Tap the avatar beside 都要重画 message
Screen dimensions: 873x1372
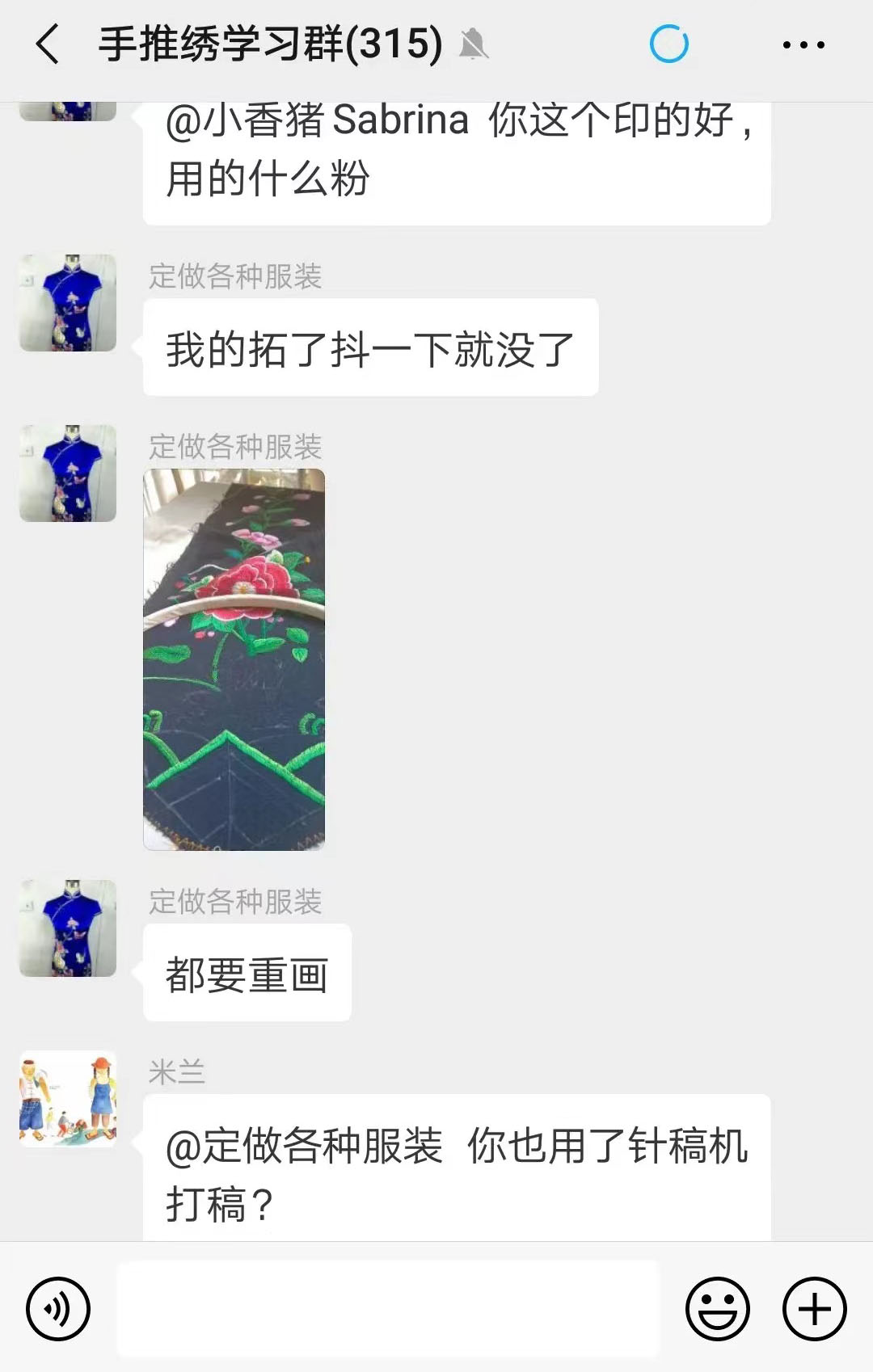click(x=68, y=928)
